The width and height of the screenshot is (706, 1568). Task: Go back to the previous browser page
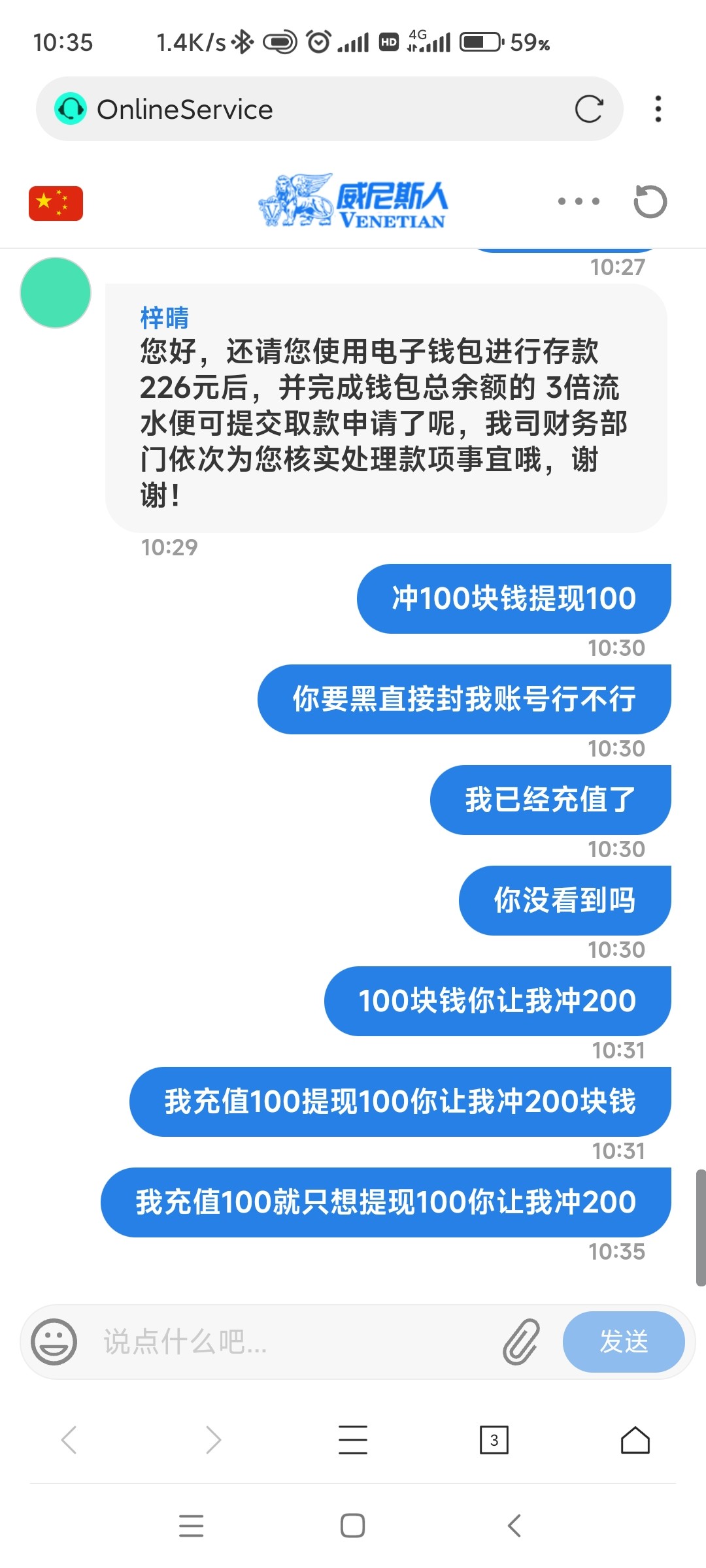click(69, 1440)
